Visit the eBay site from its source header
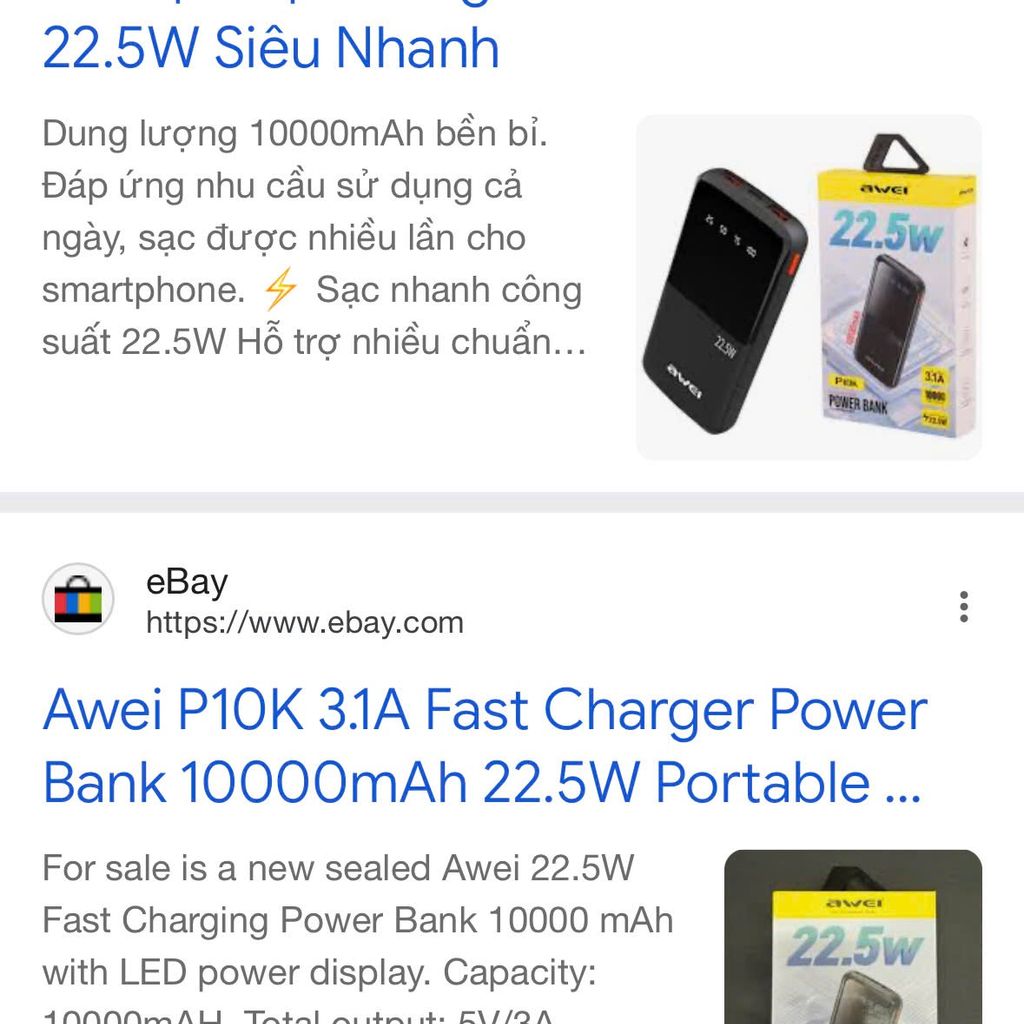This screenshot has height=1024, width=1024. [253, 600]
